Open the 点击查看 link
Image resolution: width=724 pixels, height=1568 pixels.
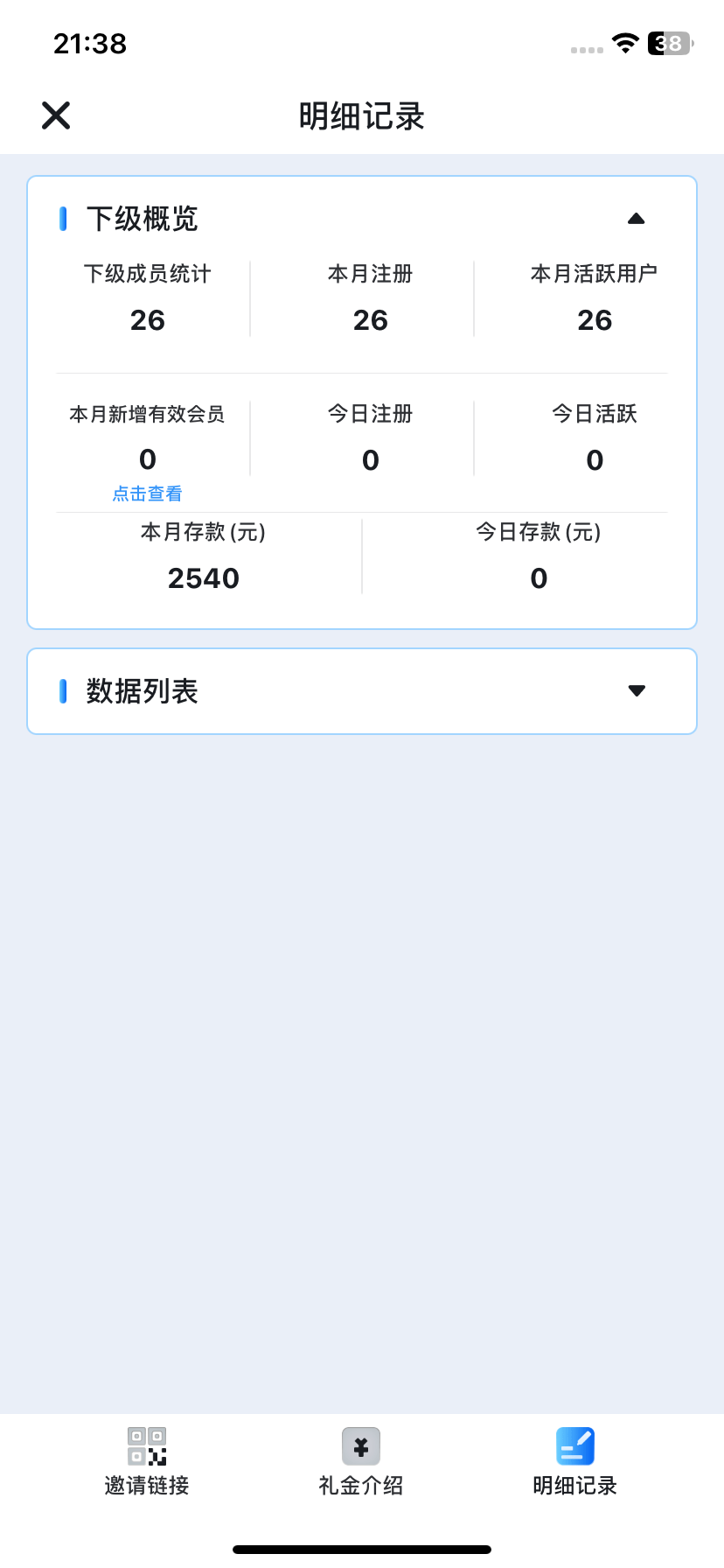click(x=147, y=493)
